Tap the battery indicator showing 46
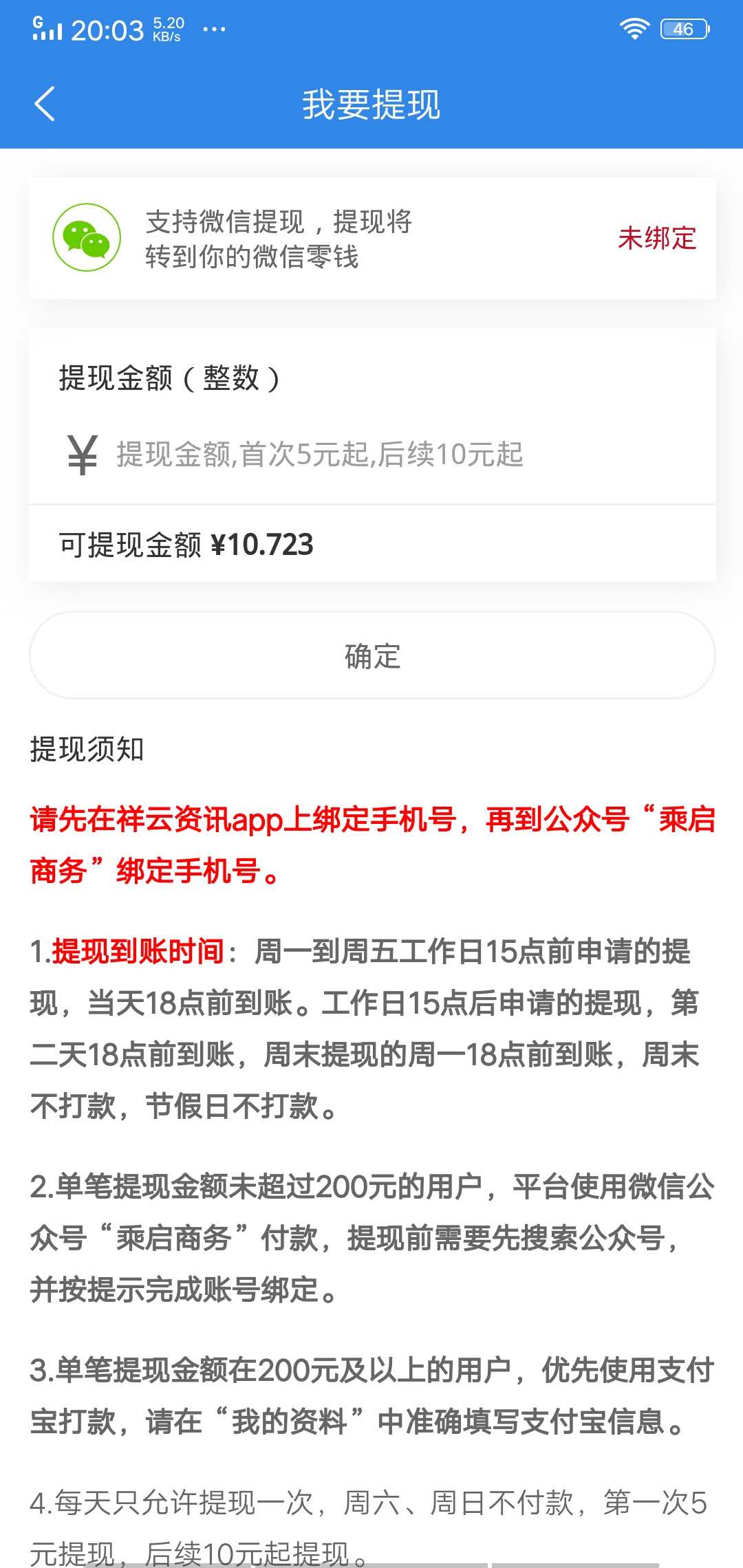This screenshot has width=743, height=1568. point(683,28)
